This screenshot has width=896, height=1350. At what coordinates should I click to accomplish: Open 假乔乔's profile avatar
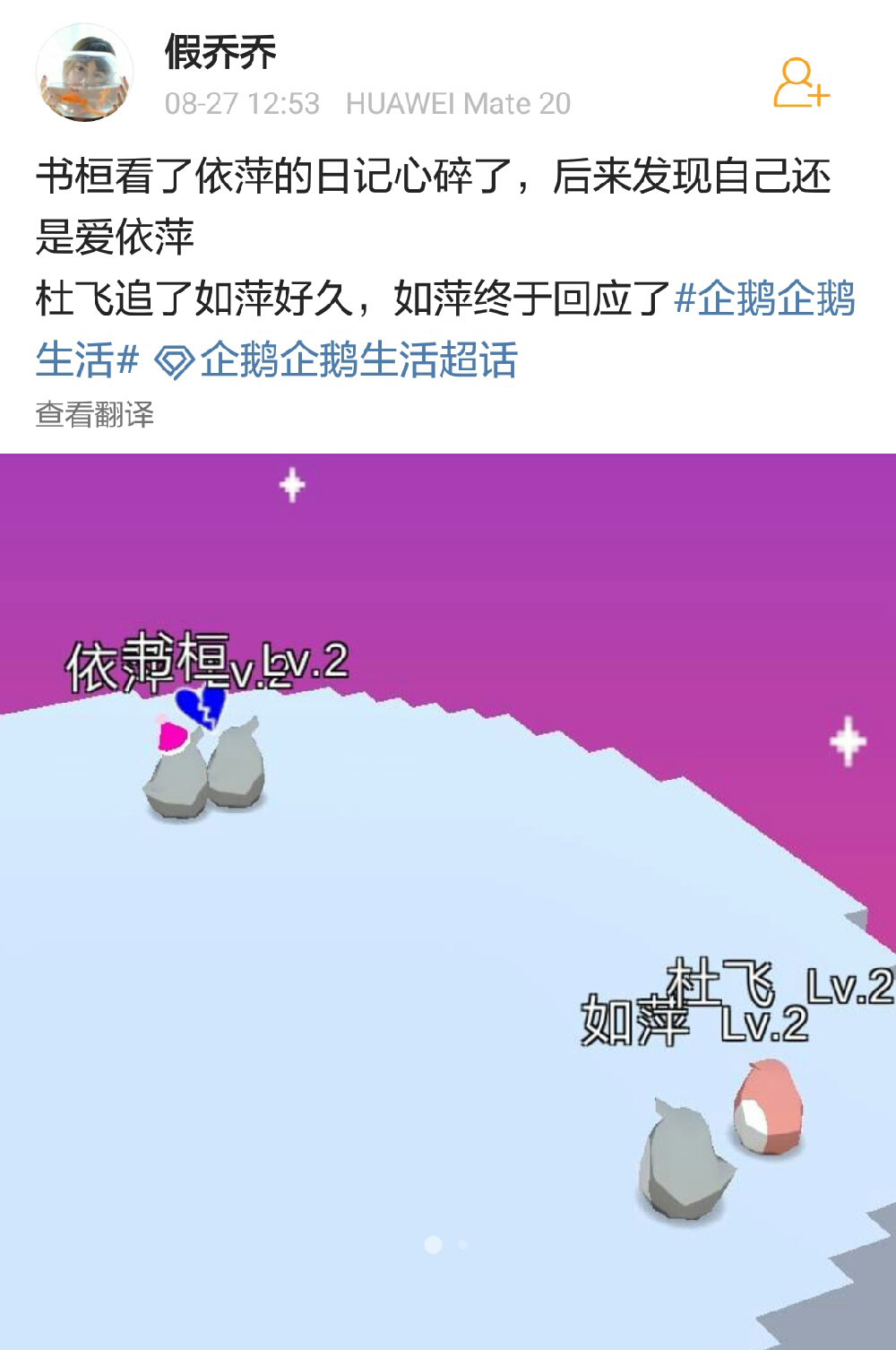tap(84, 74)
